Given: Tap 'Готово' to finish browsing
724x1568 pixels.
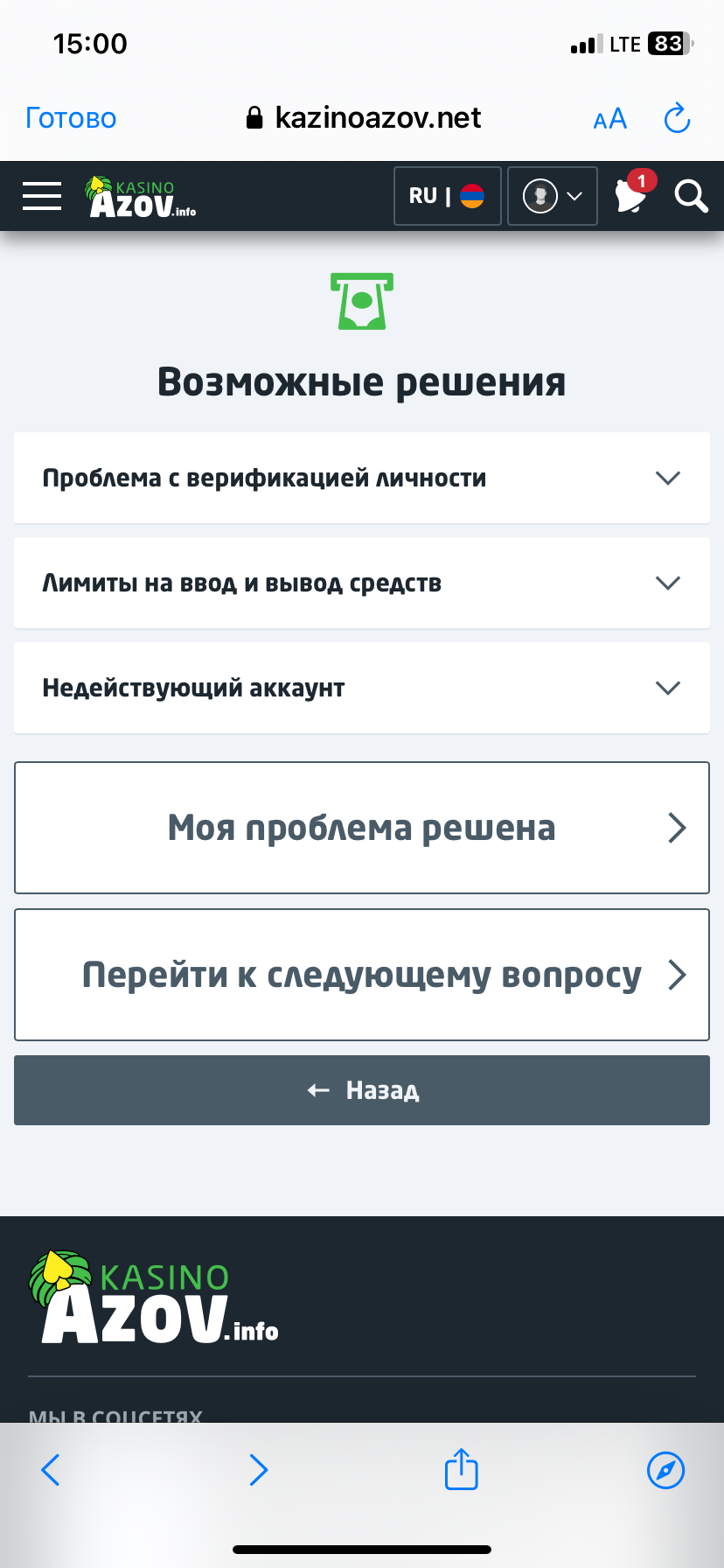Looking at the screenshot, I should (70, 117).
